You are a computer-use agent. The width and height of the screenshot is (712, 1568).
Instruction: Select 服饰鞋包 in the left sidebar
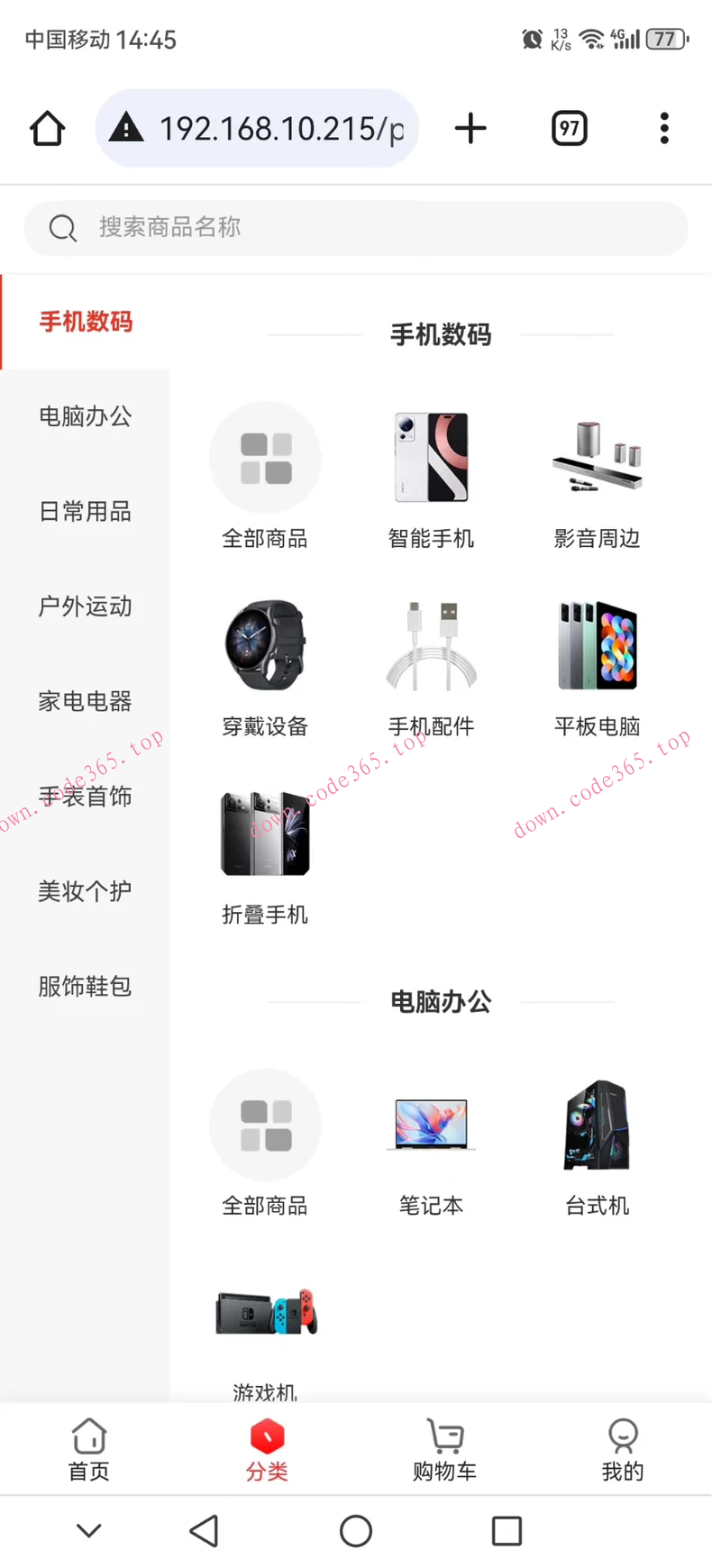(x=85, y=986)
